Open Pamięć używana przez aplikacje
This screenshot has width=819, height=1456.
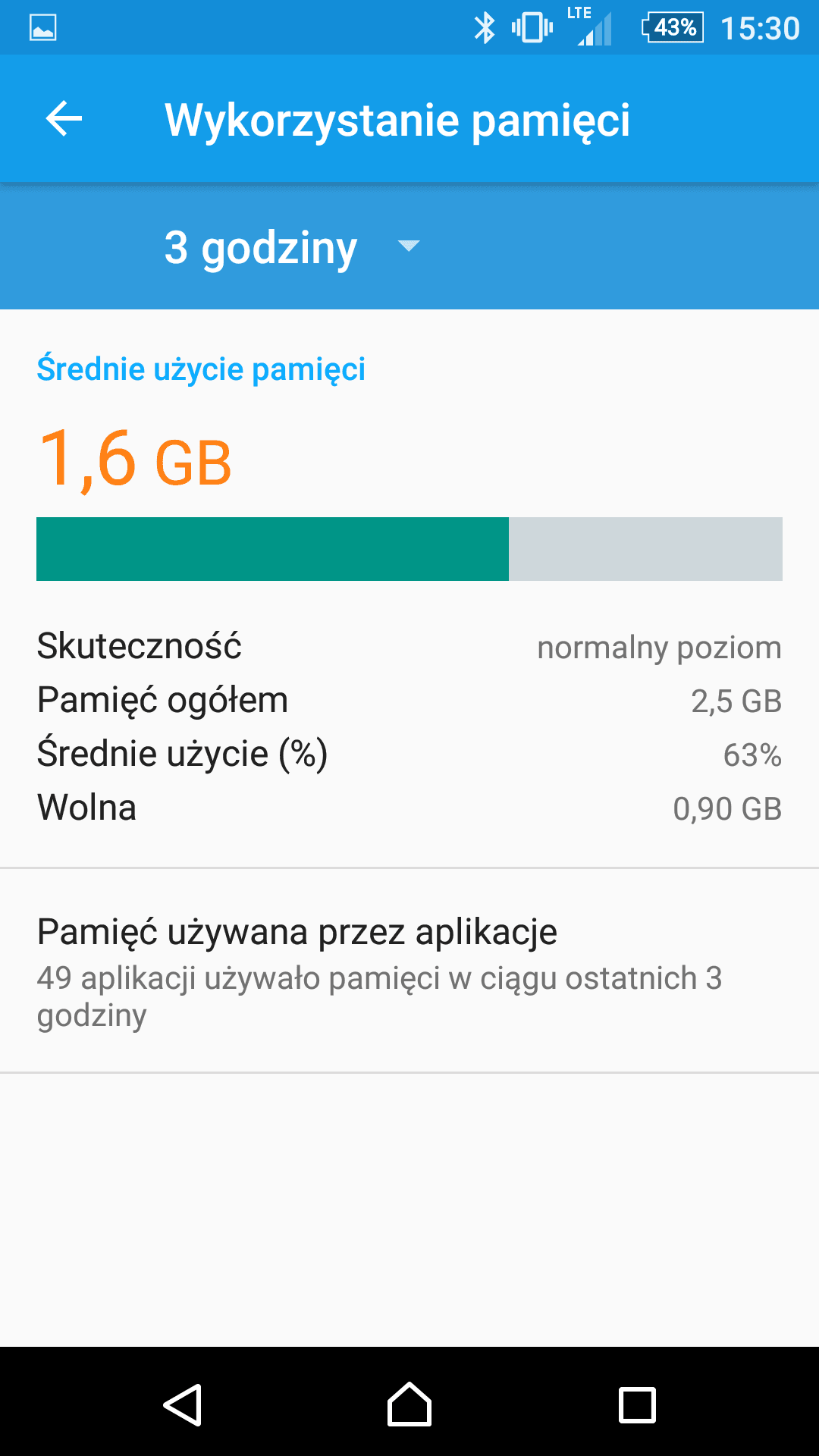point(409,971)
